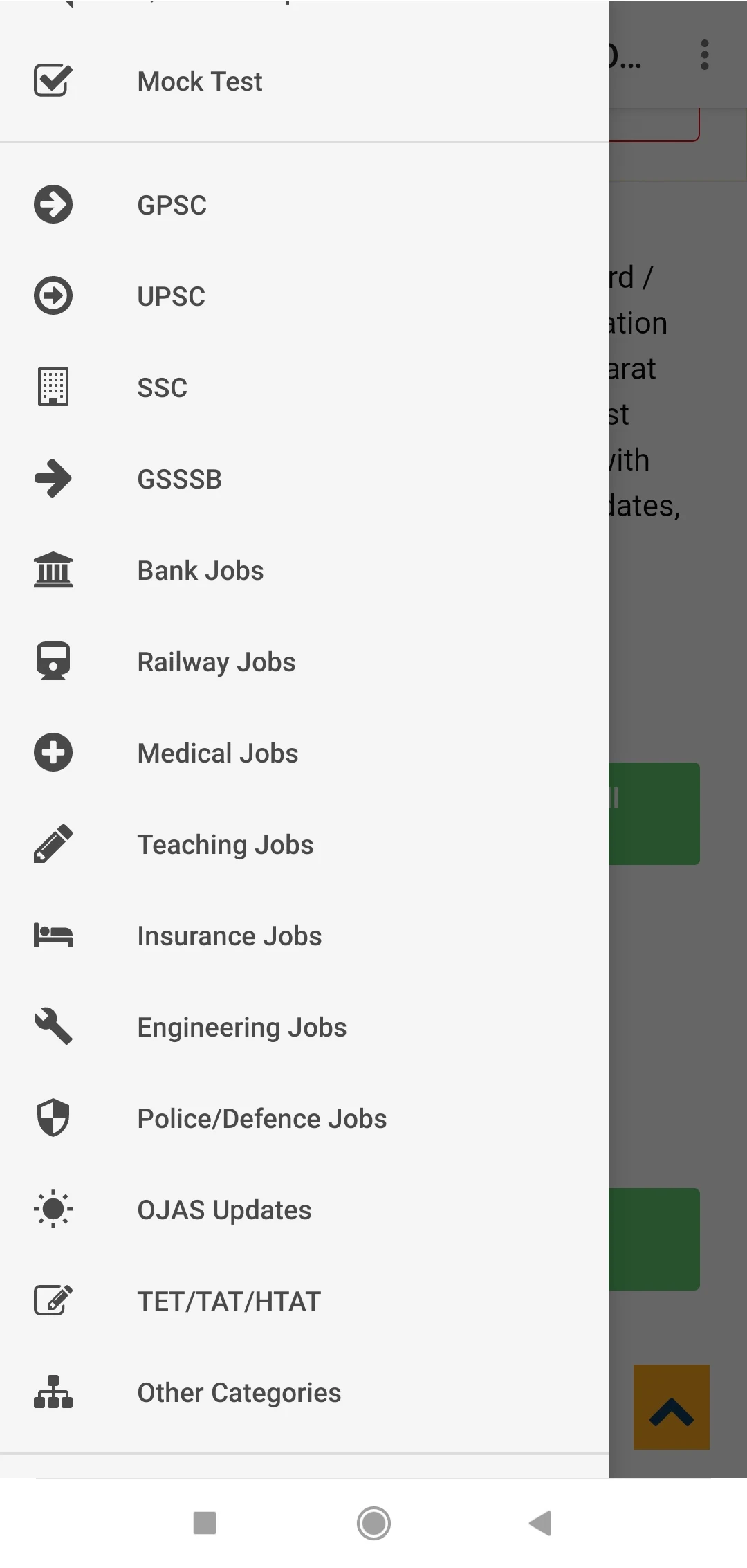View Police/Defence Jobs

click(304, 1118)
